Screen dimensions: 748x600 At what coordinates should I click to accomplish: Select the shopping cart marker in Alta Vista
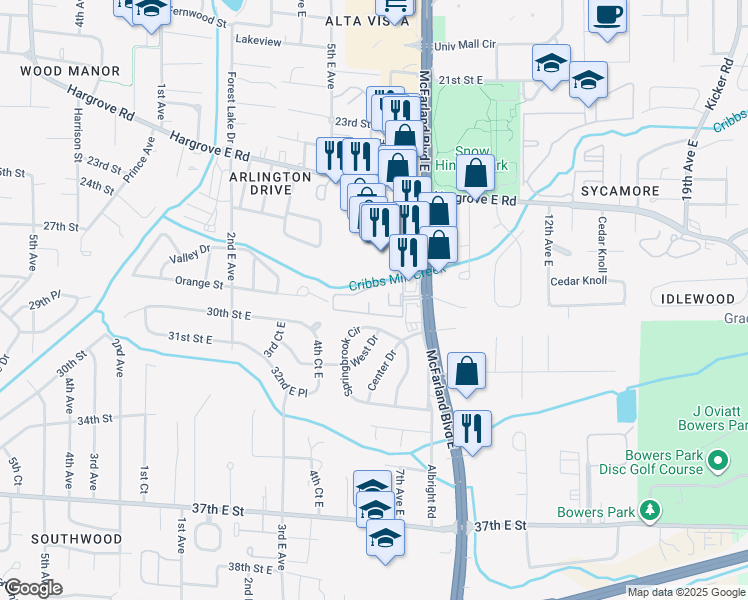(x=396, y=8)
